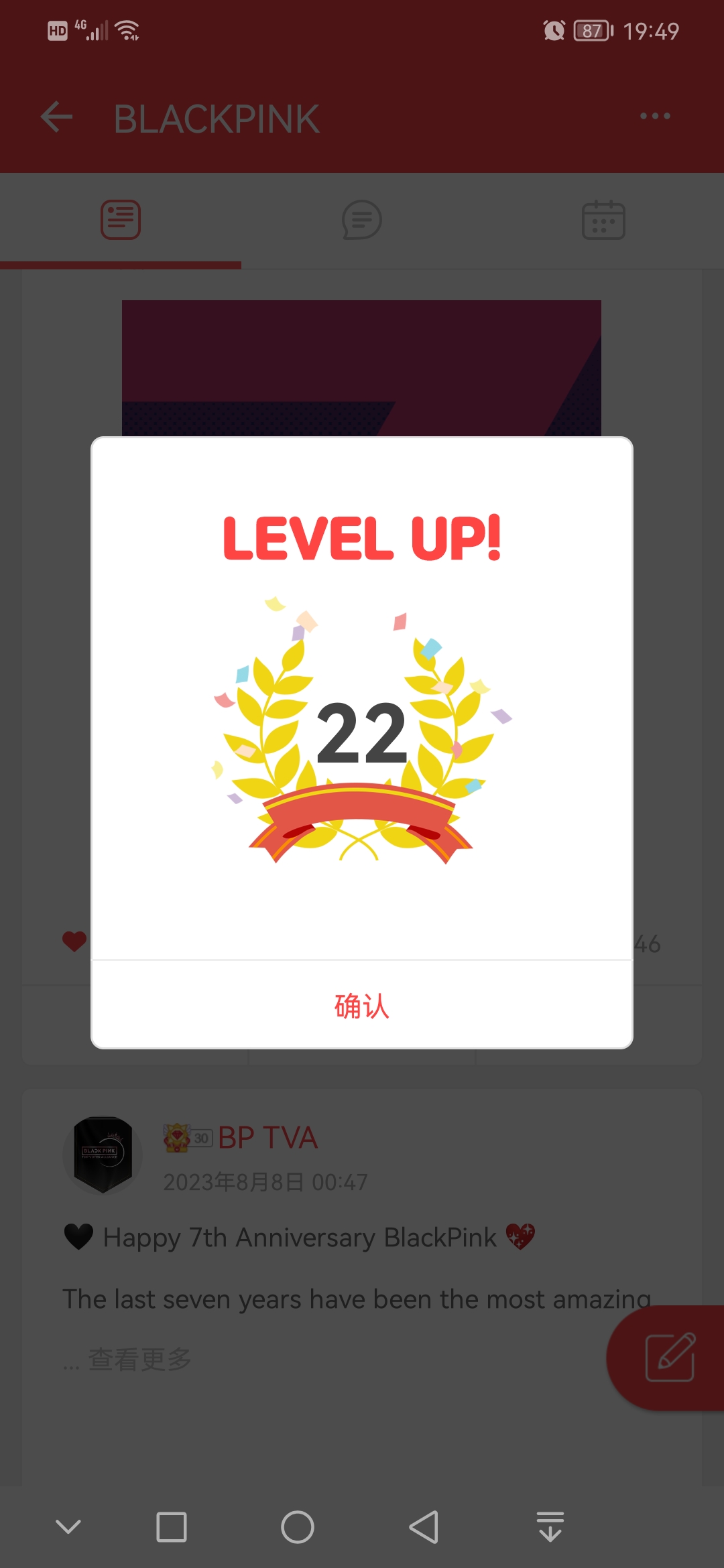Switch to the calendar schedule tab
724x1568 pixels.
(603, 220)
